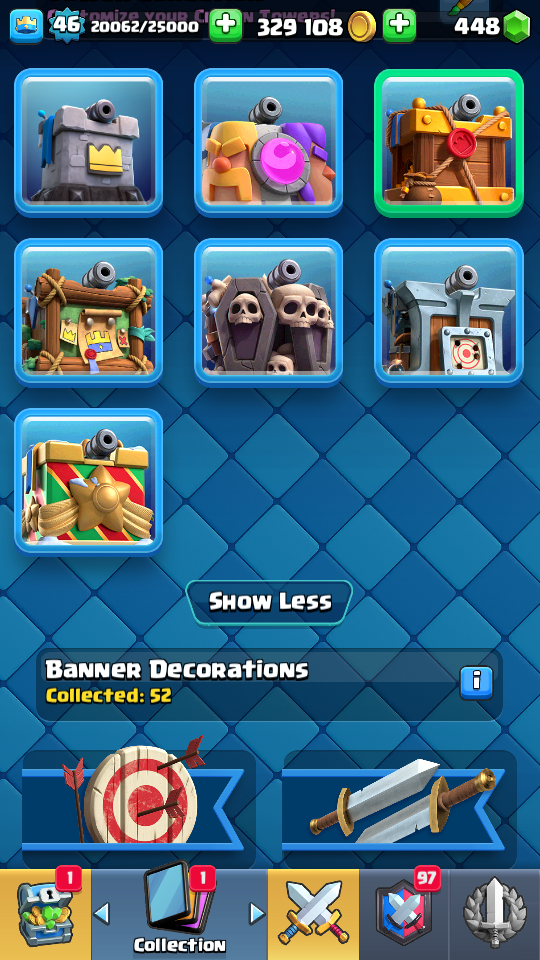The width and height of the screenshot is (540, 960).
Task: Select the gray stone tower skin
Action: click(89, 143)
